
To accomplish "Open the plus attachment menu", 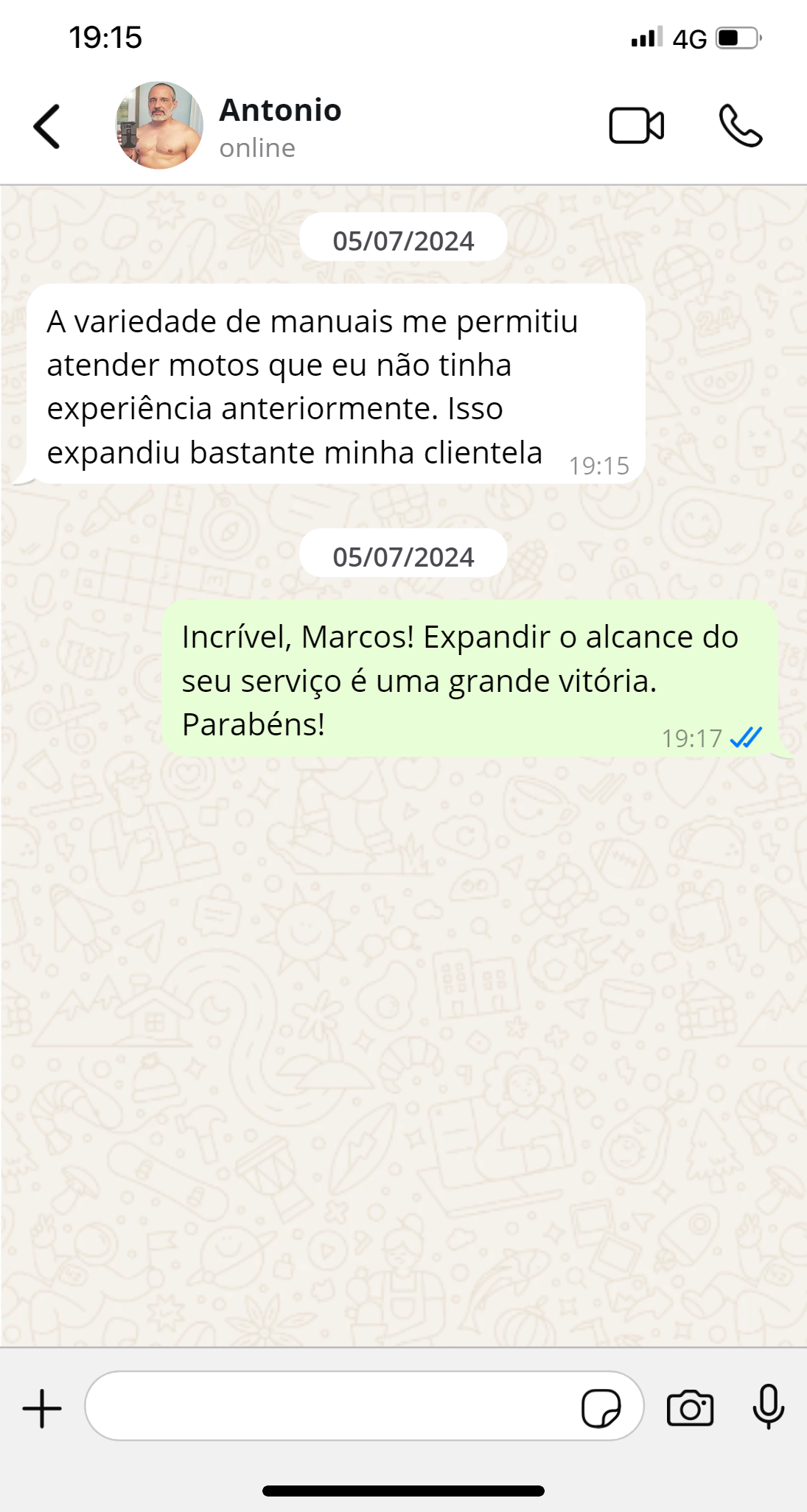I will pos(42,1408).
